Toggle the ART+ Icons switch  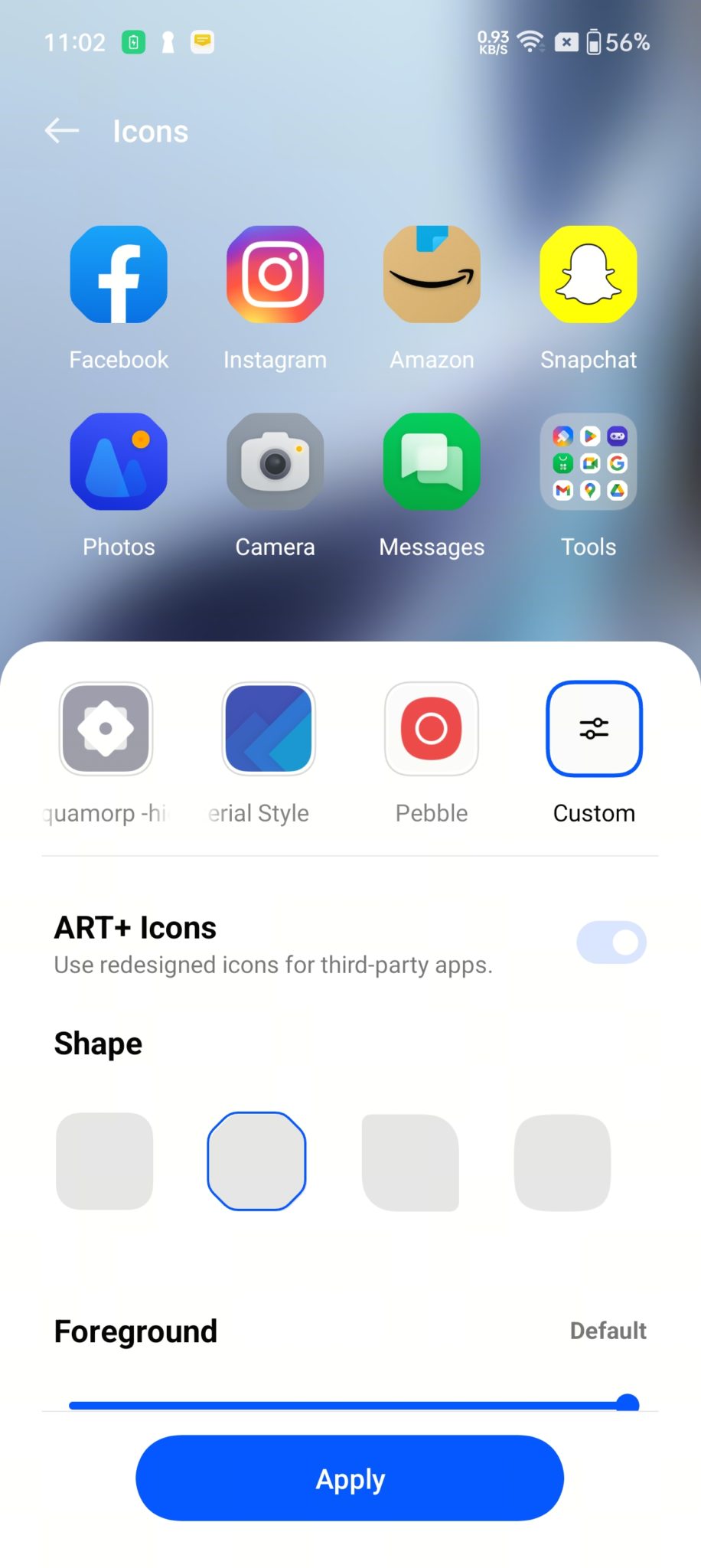611,942
